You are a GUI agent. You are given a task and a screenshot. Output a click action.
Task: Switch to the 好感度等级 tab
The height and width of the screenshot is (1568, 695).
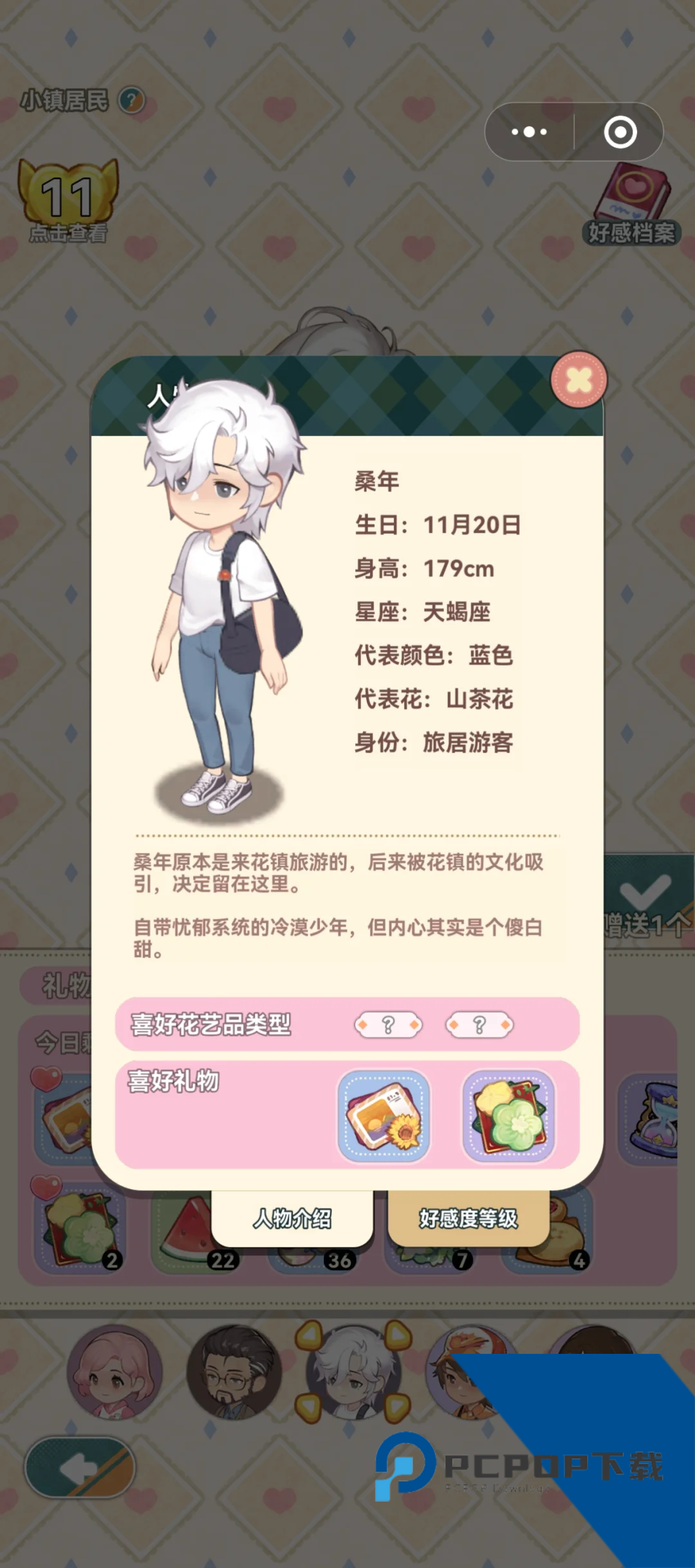point(468,1217)
